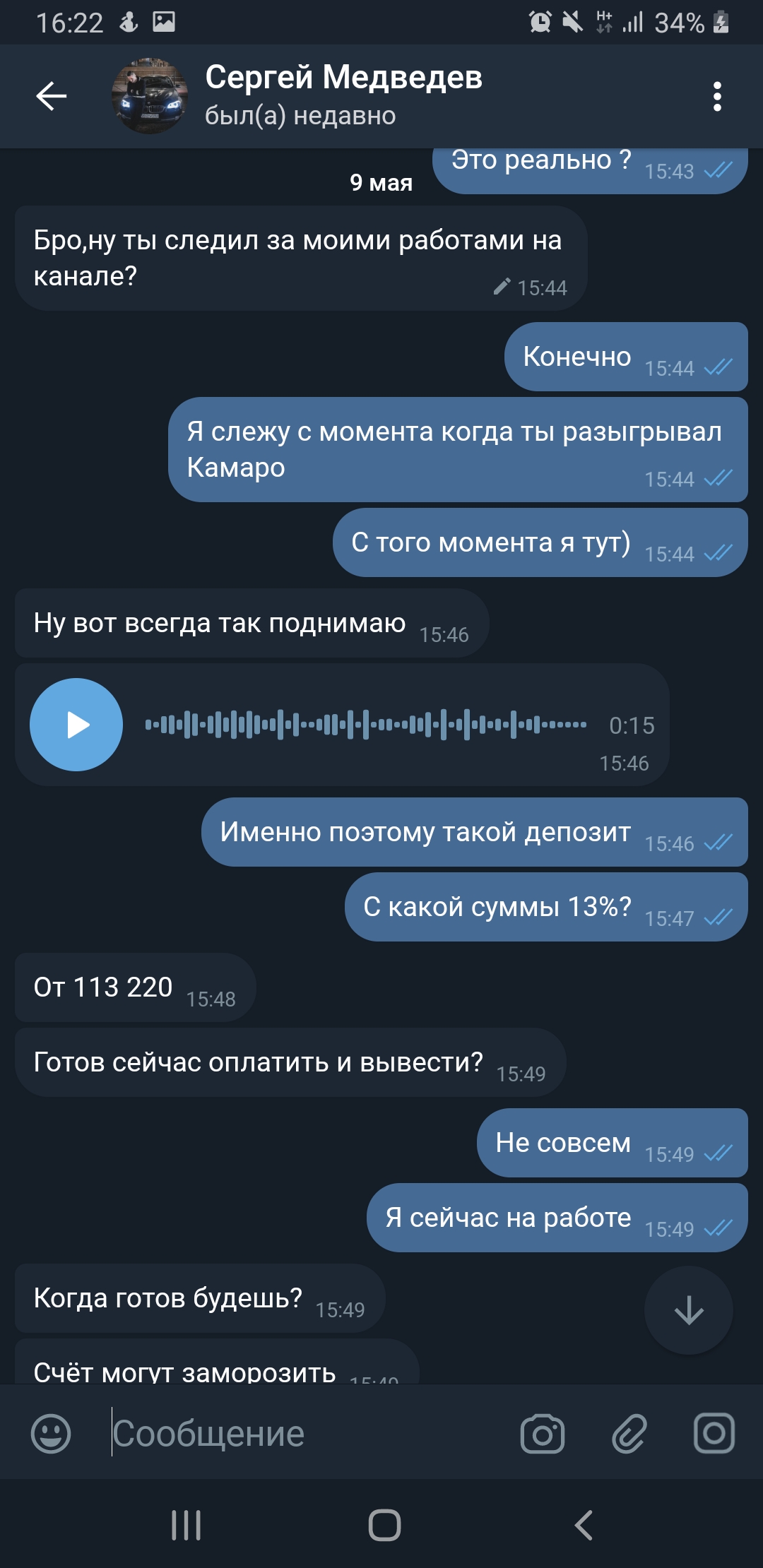This screenshot has width=763, height=1568.
Task: Attach a file with the paperclip icon
Action: pyautogui.click(x=629, y=1434)
